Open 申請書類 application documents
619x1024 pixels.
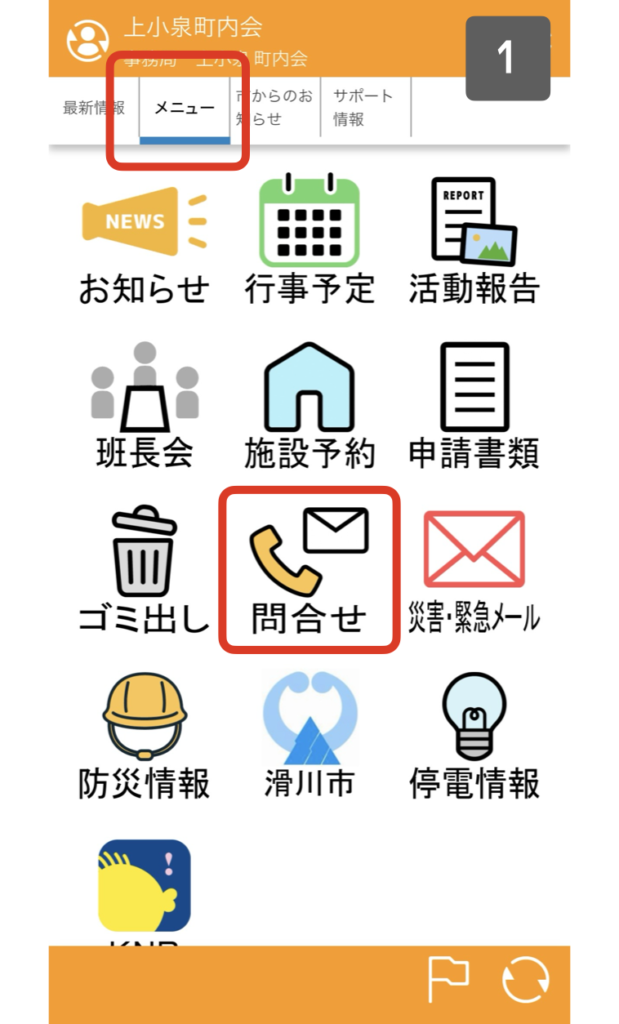(x=474, y=406)
